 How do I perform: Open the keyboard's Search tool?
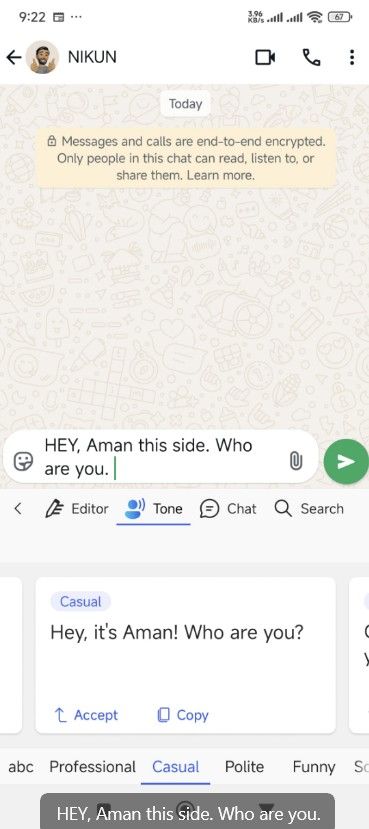[309, 509]
